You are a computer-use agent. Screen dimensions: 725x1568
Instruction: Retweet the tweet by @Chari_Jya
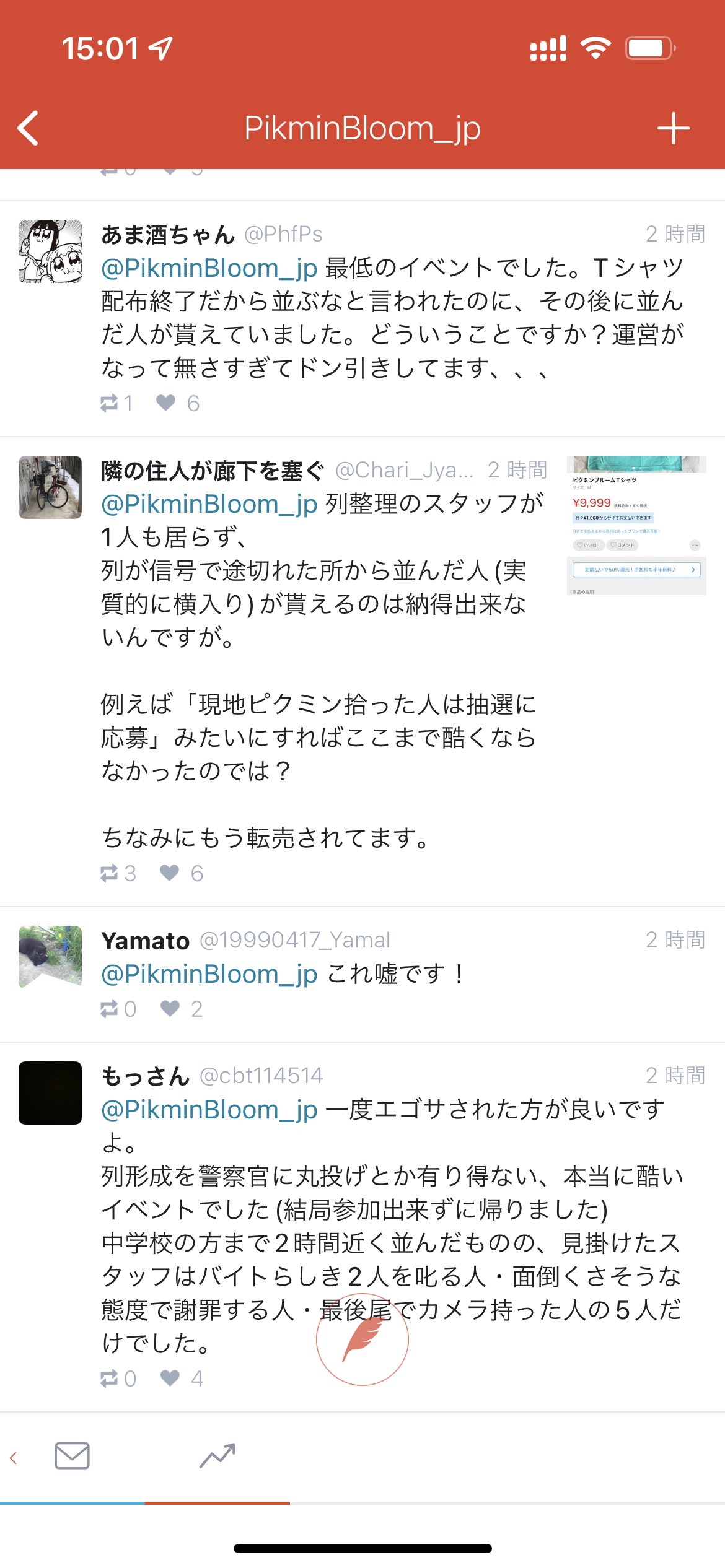coord(118,873)
